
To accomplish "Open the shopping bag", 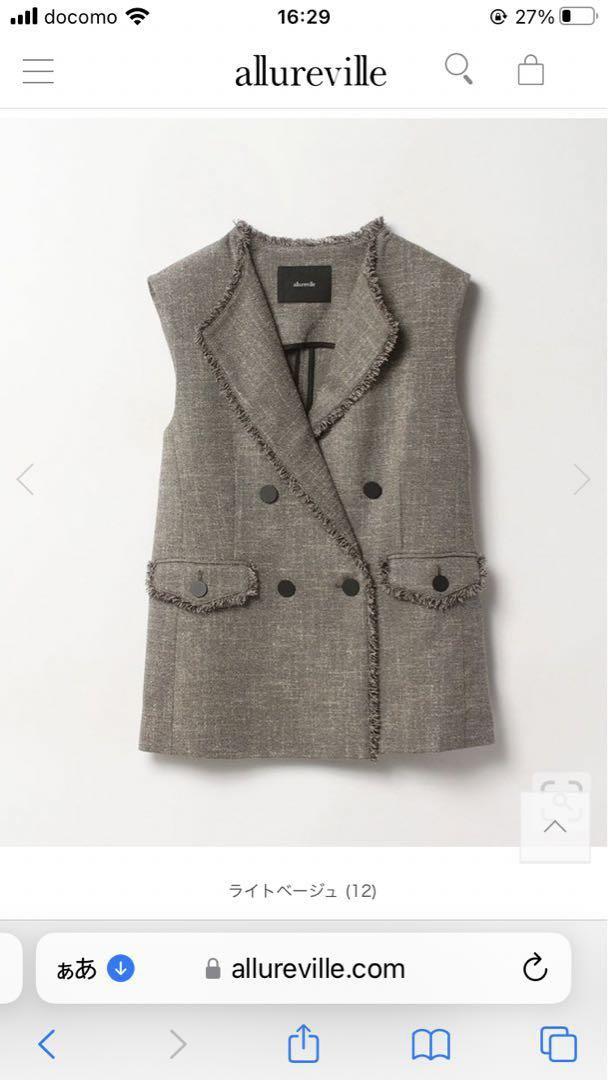I will [x=530, y=70].
